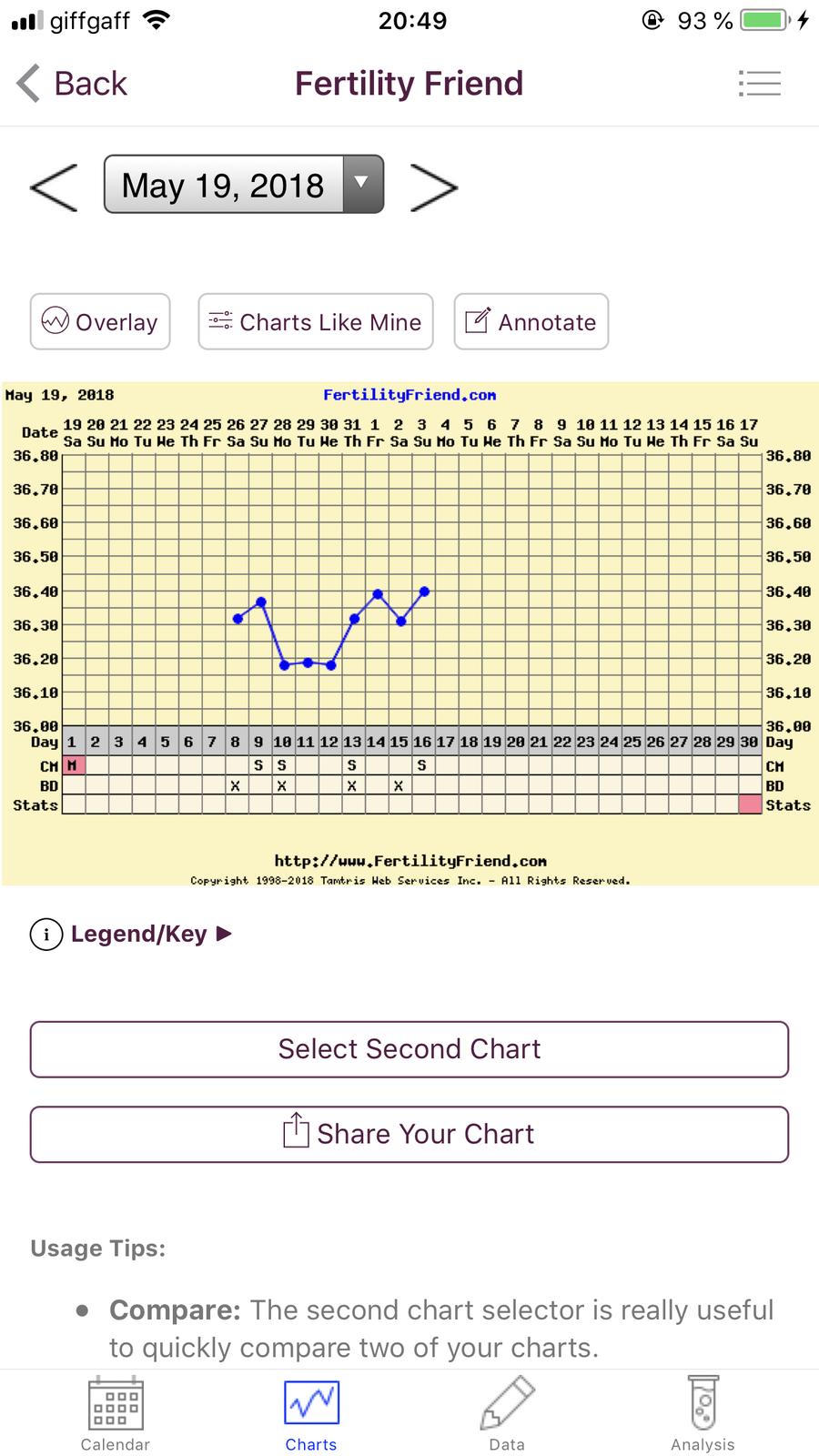The width and height of the screenshot is (819, 1456).
Task: Open Charts Like Mine
Action: coord(316,322)
